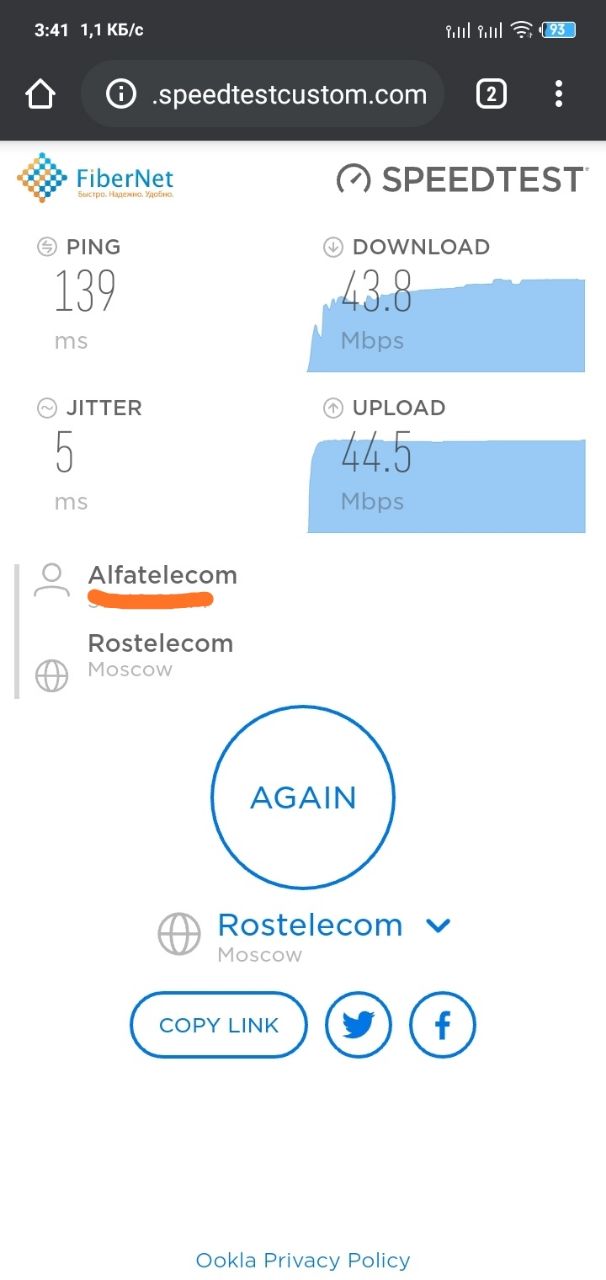
Task: Tap the speedtestcustom.com address bar
Action: click(263, 95)
